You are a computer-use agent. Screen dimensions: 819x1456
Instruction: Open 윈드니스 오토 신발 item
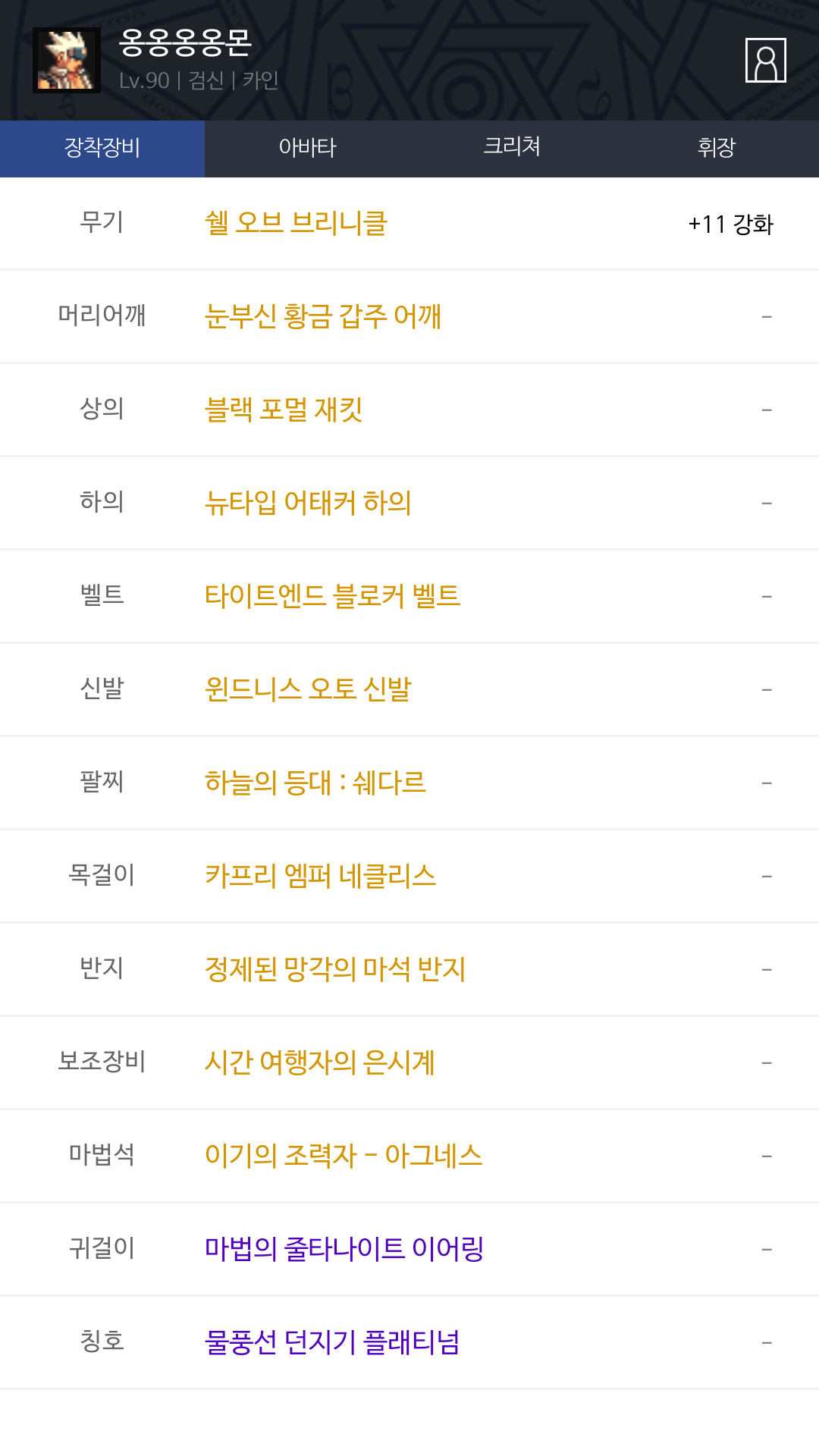(308, 690)
